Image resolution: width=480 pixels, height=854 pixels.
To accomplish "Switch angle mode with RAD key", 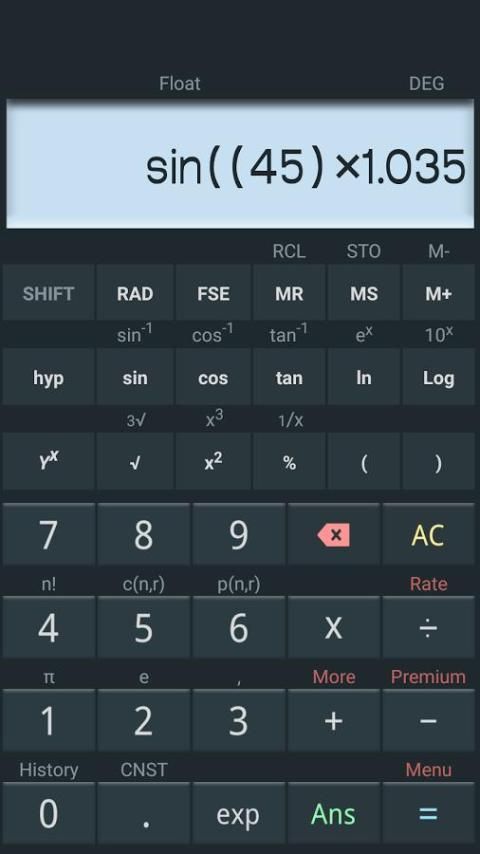I will click(135, 294).
